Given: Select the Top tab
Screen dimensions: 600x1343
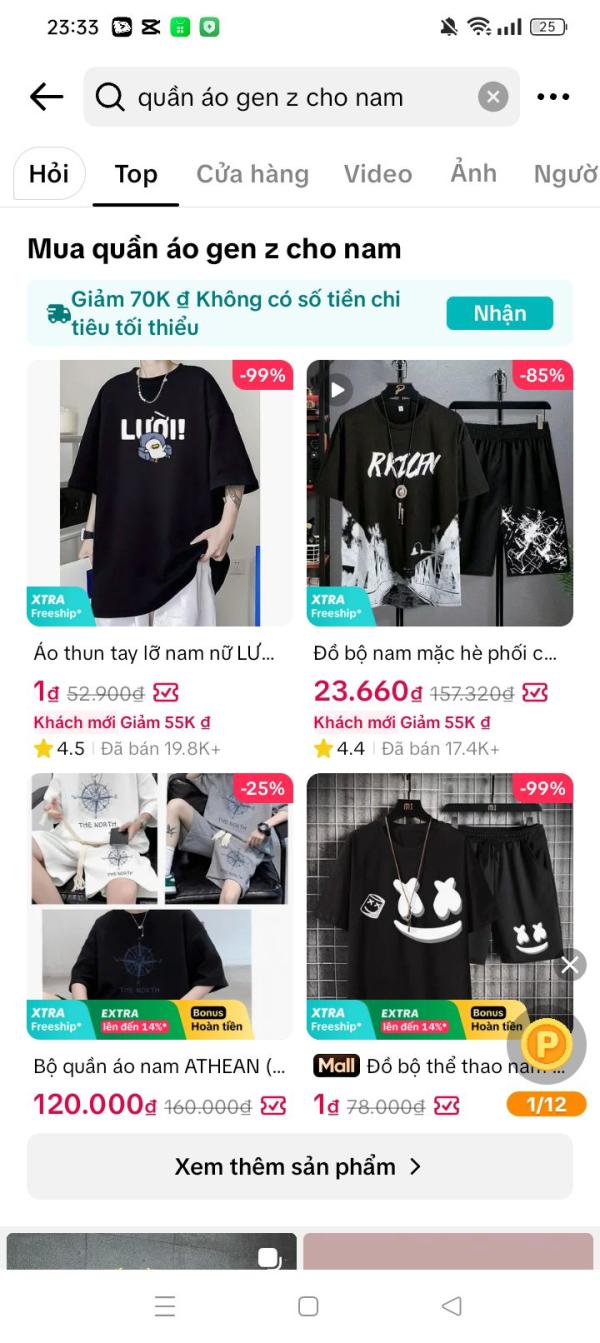Looking at the screenshot, I should pos(136,174).
